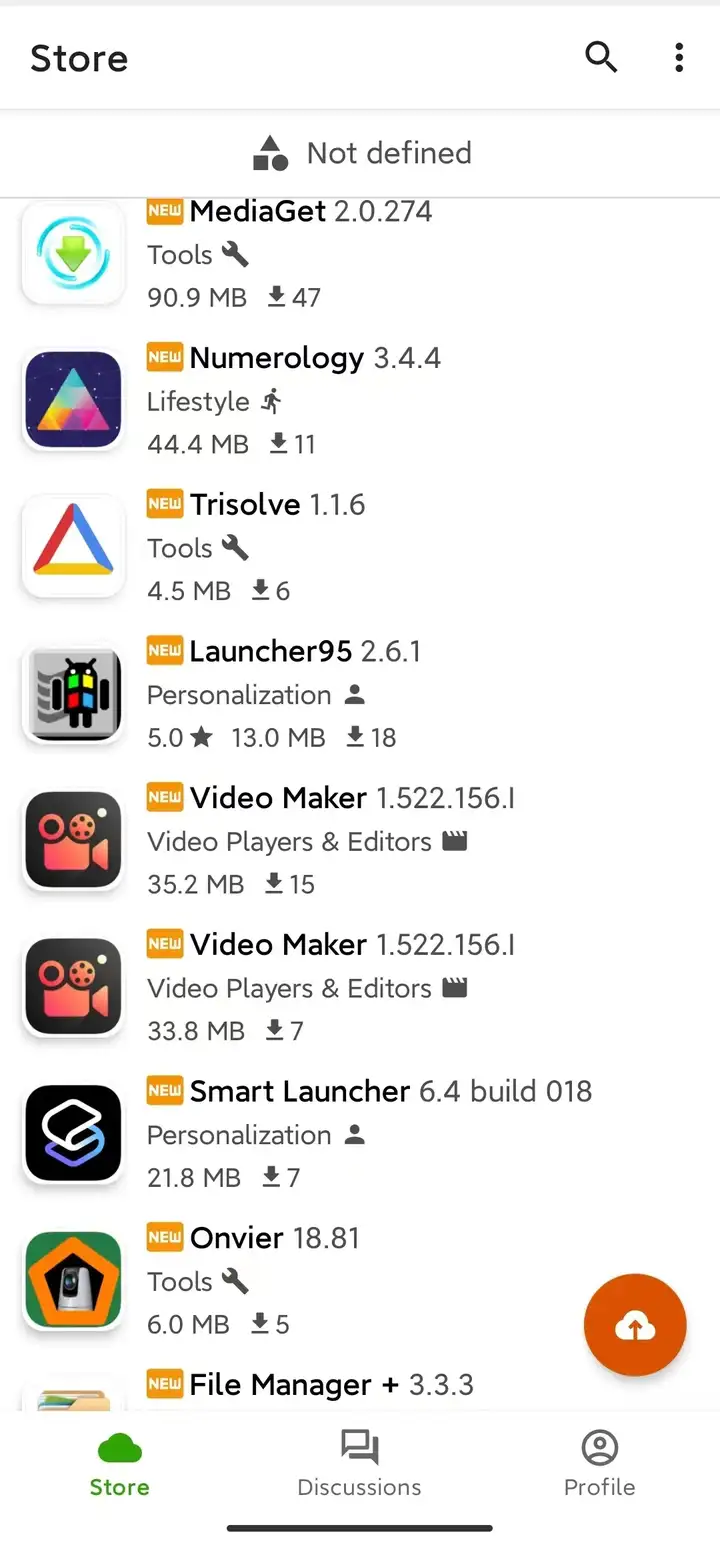Screen dimensions: 720x1543
Task: Open Smart Launcher app details
Action: [360, 1134]
